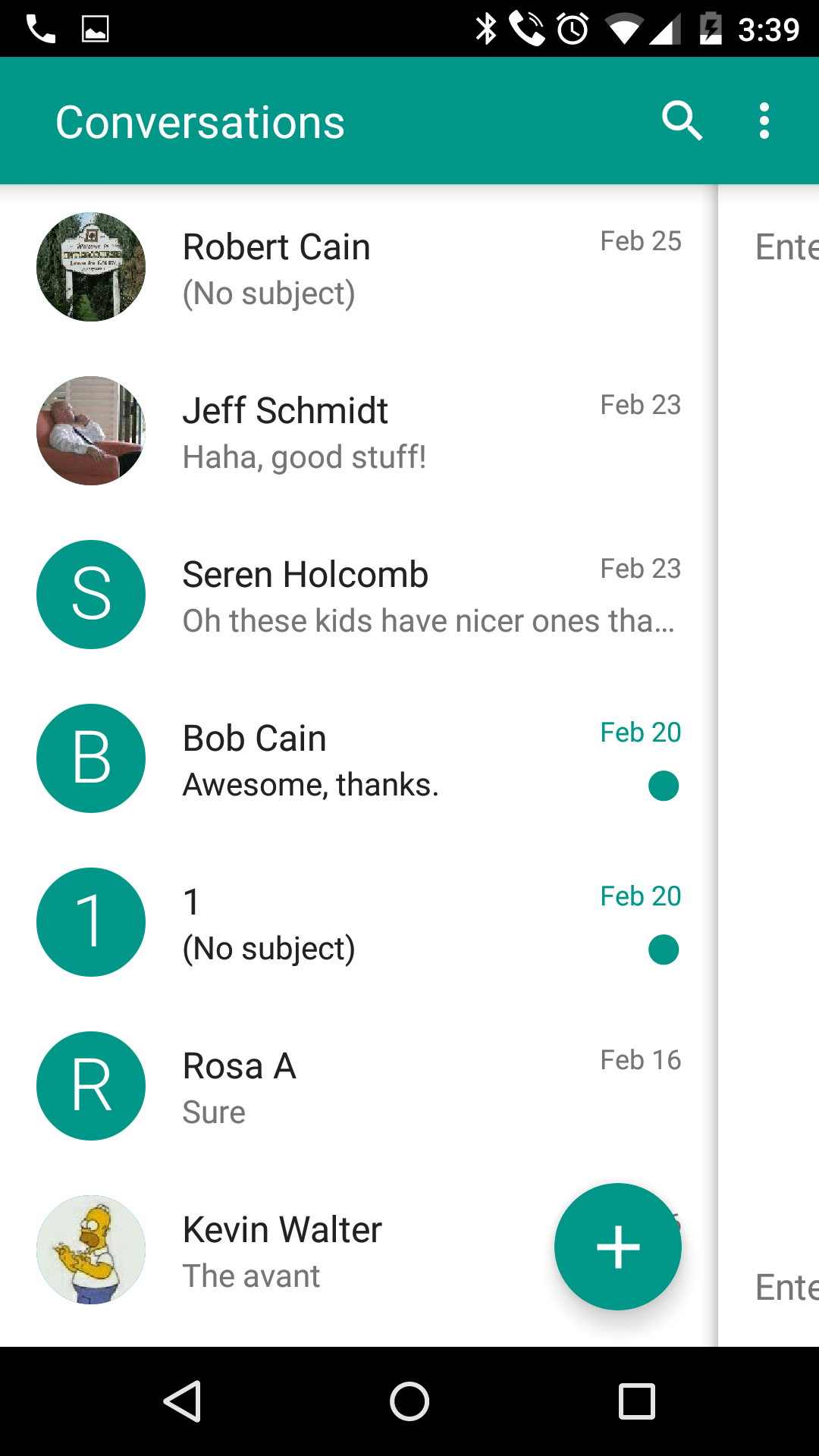
Task: Open Rosa A's conversation
Action: coord(359,1086)
